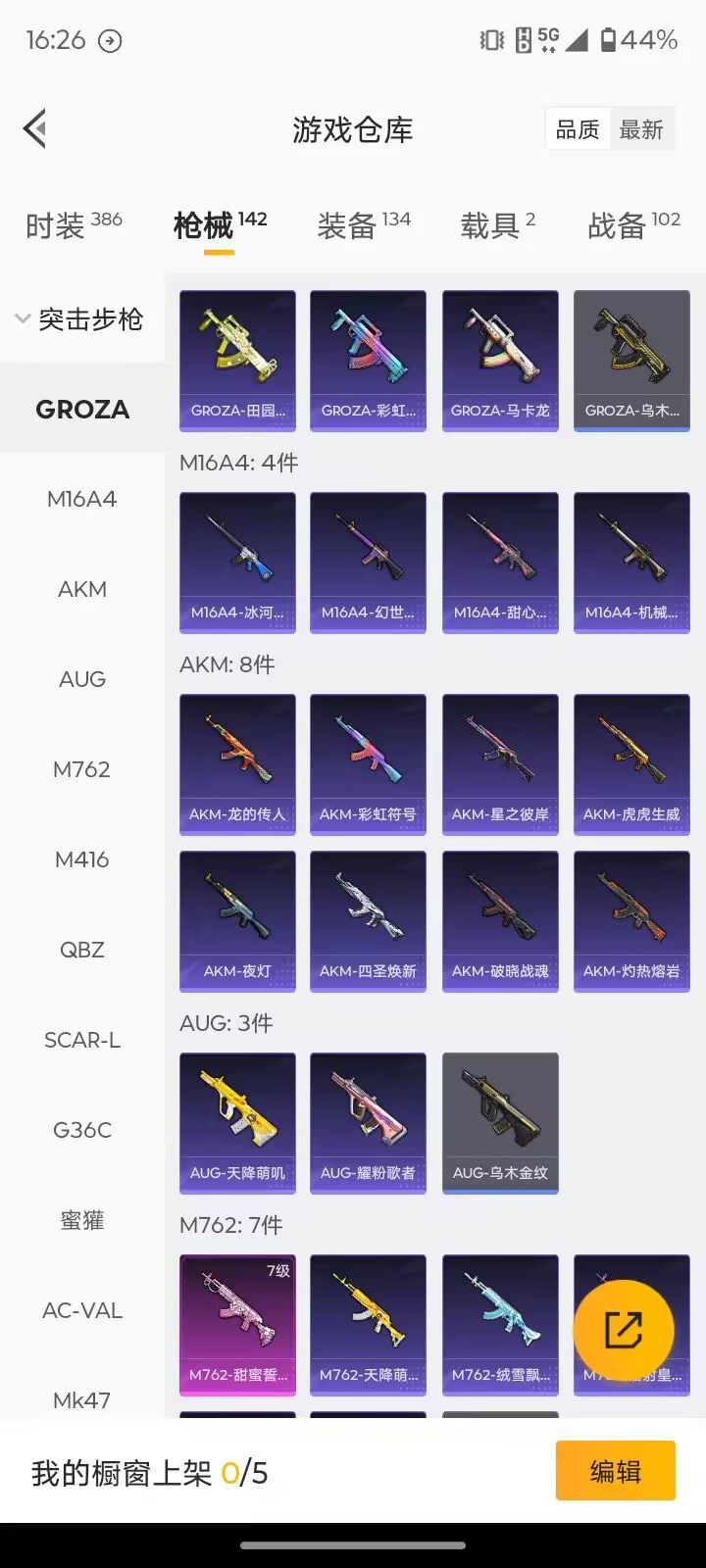Sort the inventory by 最新
Screen dimensions: 706x1568
click(x=640, y=129)
